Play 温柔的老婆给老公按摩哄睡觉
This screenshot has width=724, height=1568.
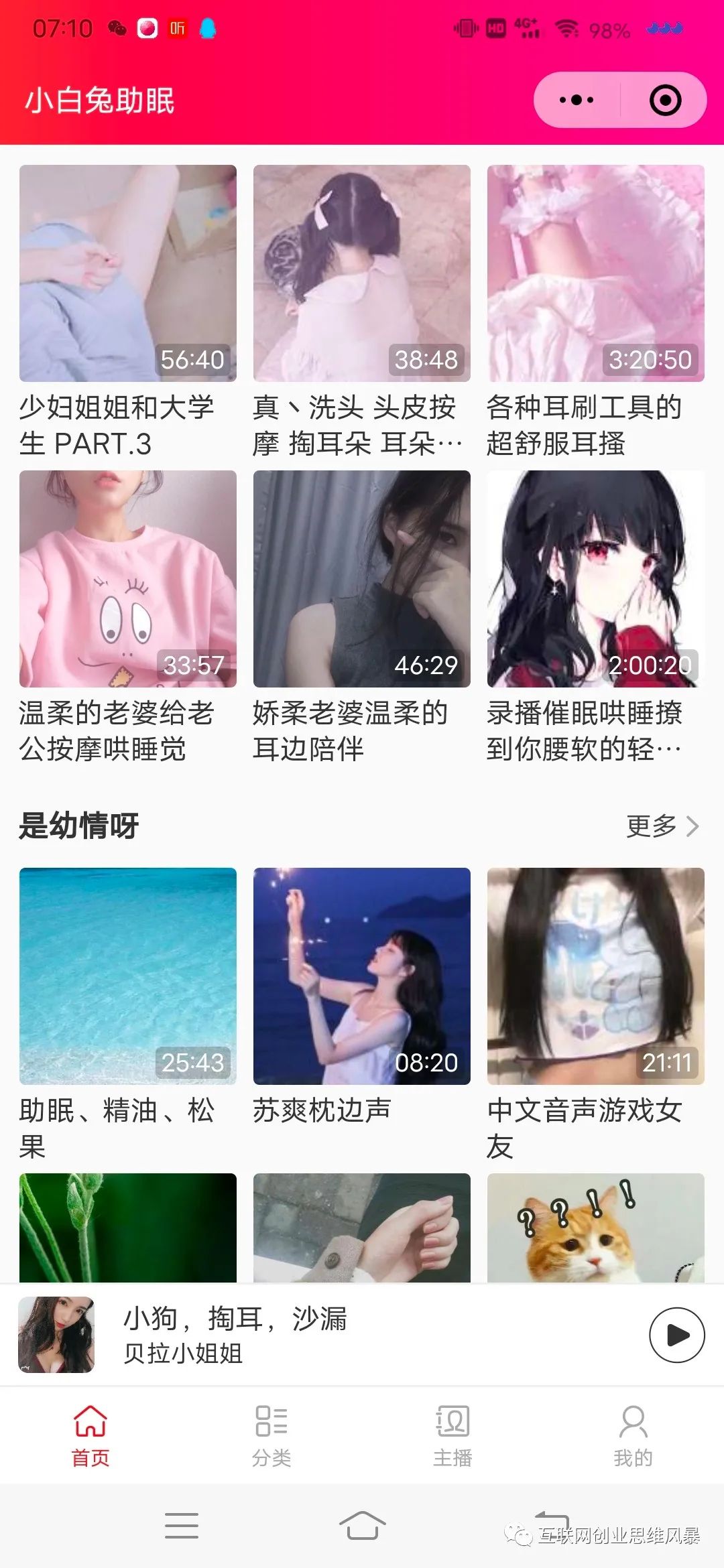[127, 579]
